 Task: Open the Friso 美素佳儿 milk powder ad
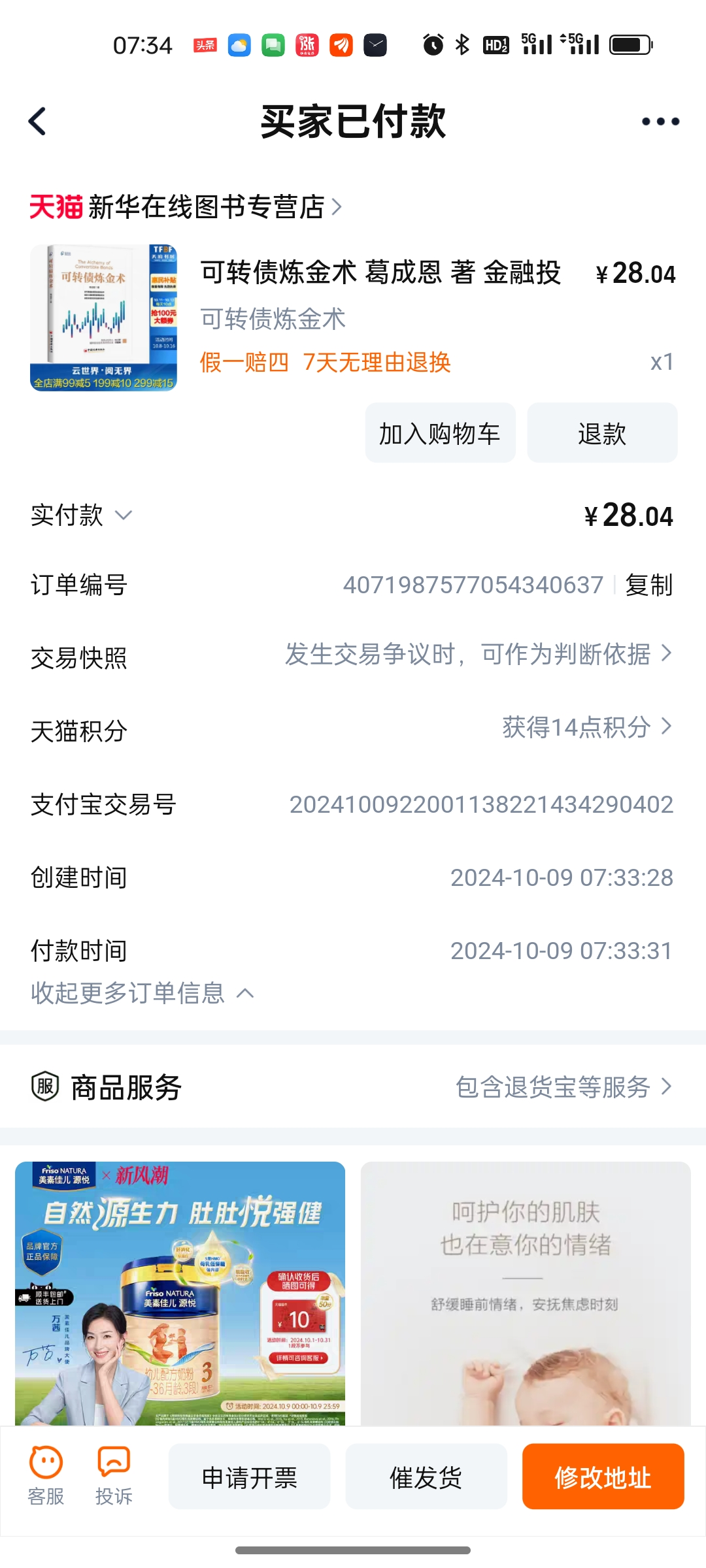pyautogui.click(x=180, y=1292)
